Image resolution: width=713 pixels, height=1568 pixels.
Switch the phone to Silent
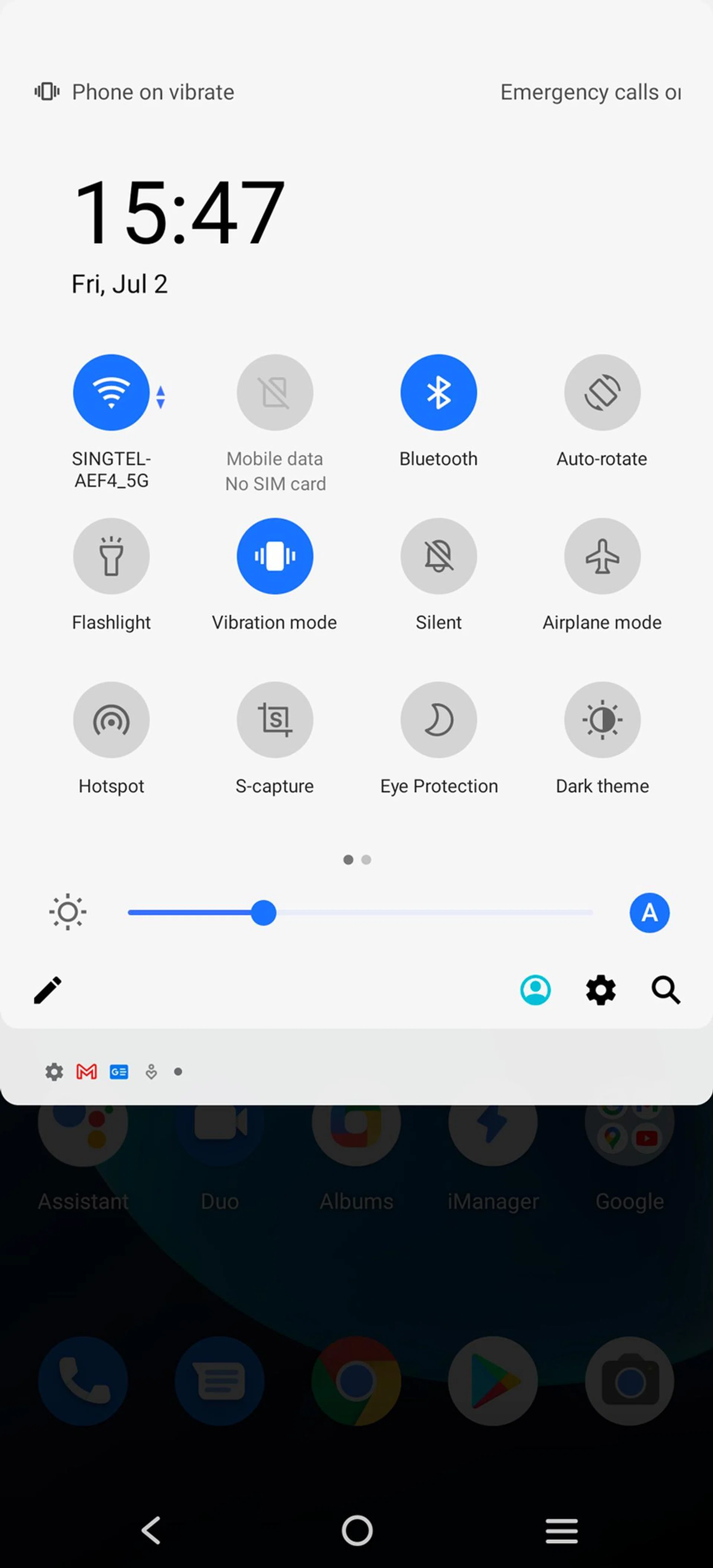pos(439,556)
